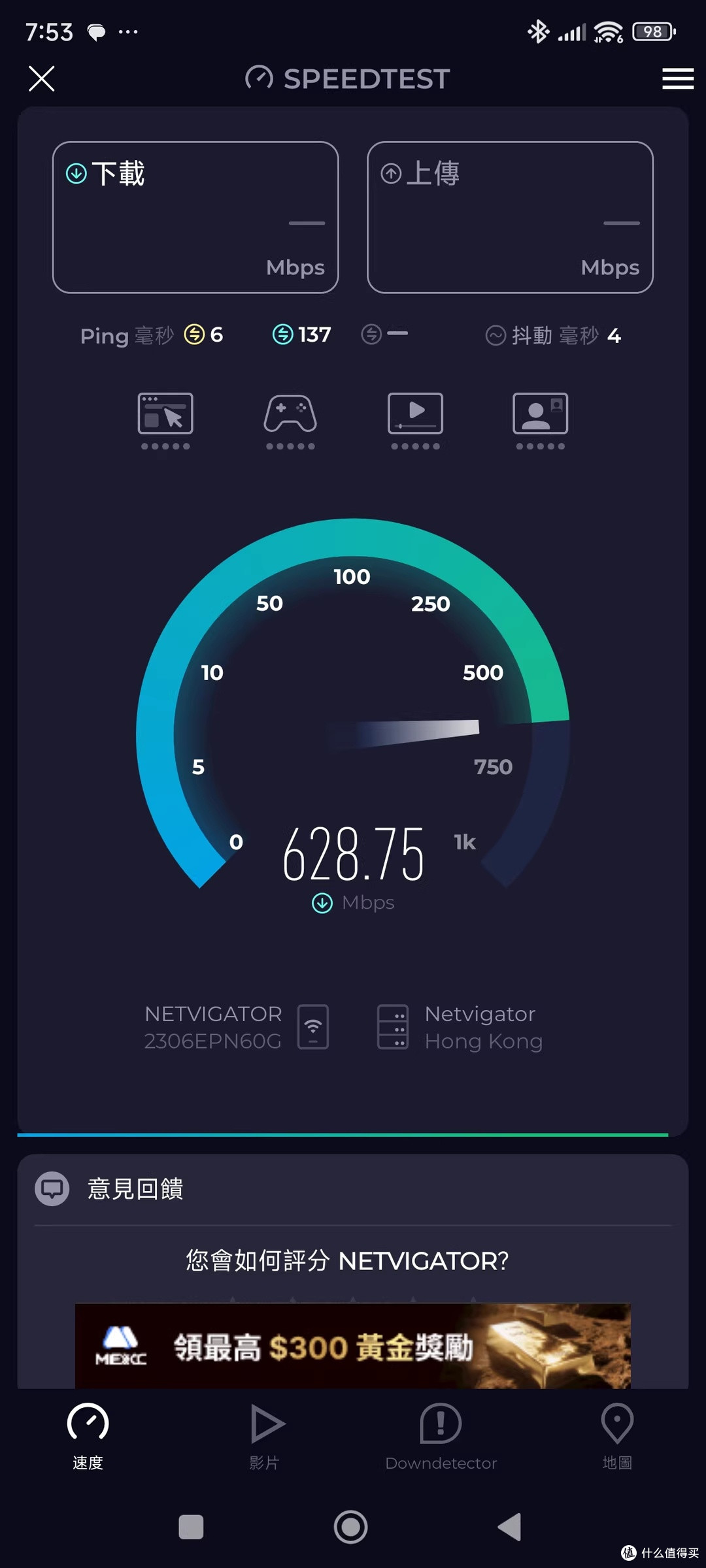Open the hamburger menu
The width and height of the screenshot is (706, 1568).
click(x=677, y=78)
